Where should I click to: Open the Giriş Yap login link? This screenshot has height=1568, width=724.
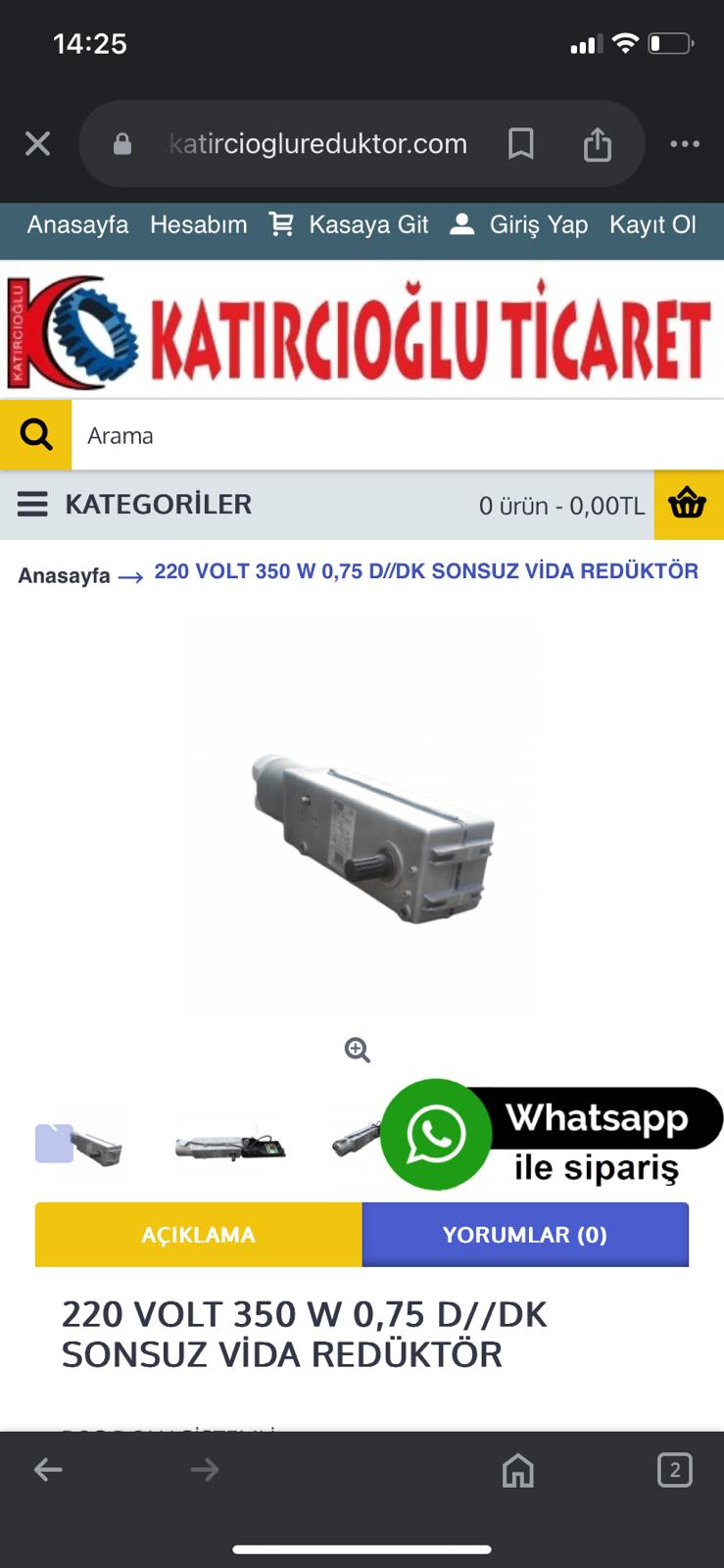pos(520,224)
